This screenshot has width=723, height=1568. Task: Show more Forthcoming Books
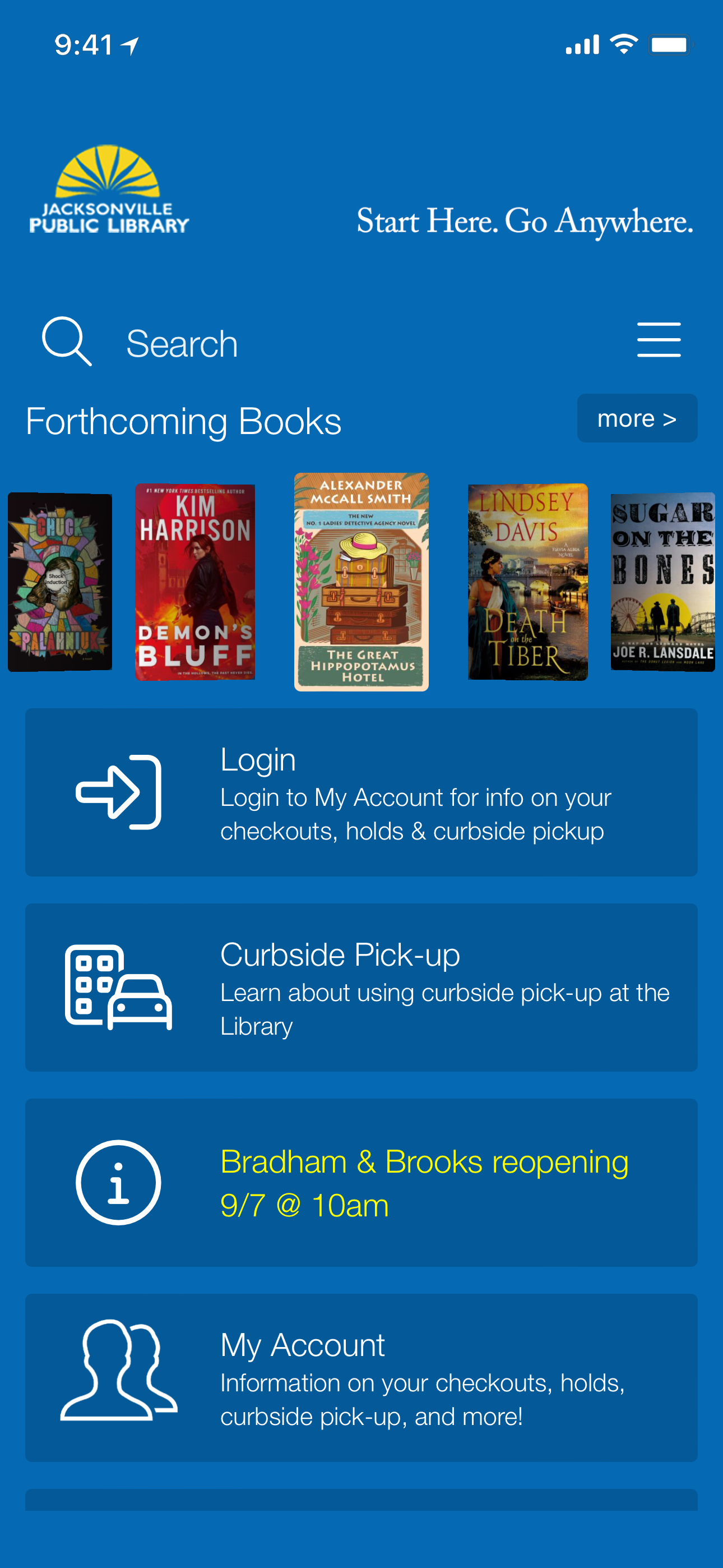click(x=637, y=419)
